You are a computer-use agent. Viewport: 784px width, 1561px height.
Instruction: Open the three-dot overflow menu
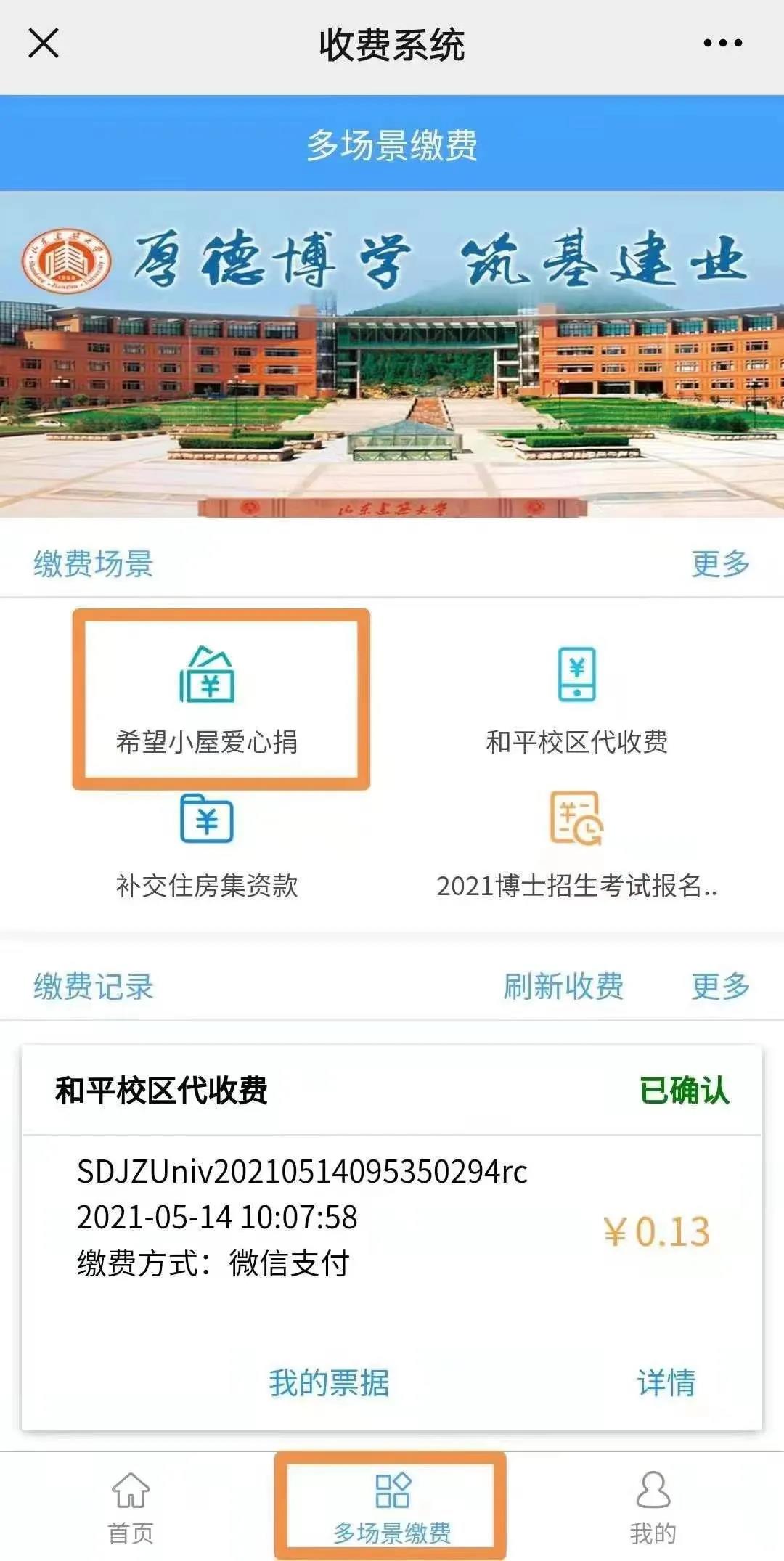pos(722,44)
